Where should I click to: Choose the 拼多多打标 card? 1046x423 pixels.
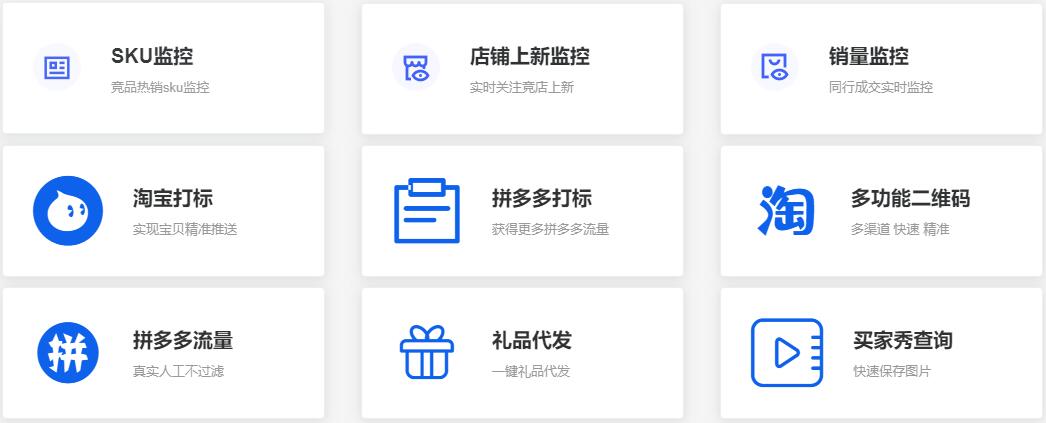(522, 211)
